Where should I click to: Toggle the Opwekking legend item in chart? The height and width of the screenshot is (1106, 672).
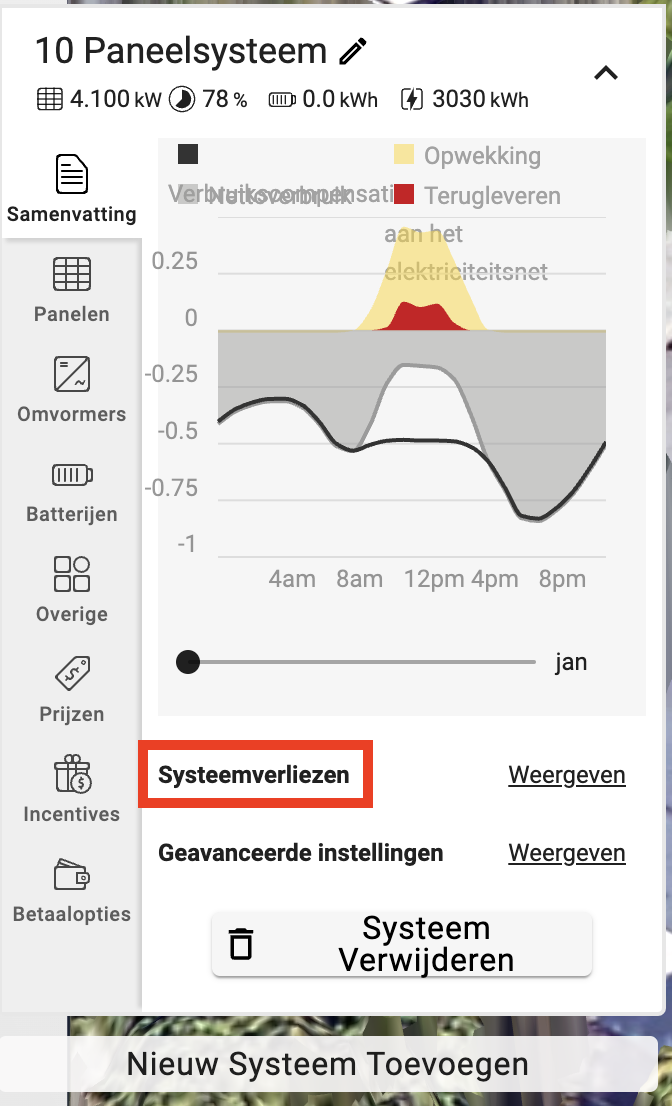pos(468,155)
